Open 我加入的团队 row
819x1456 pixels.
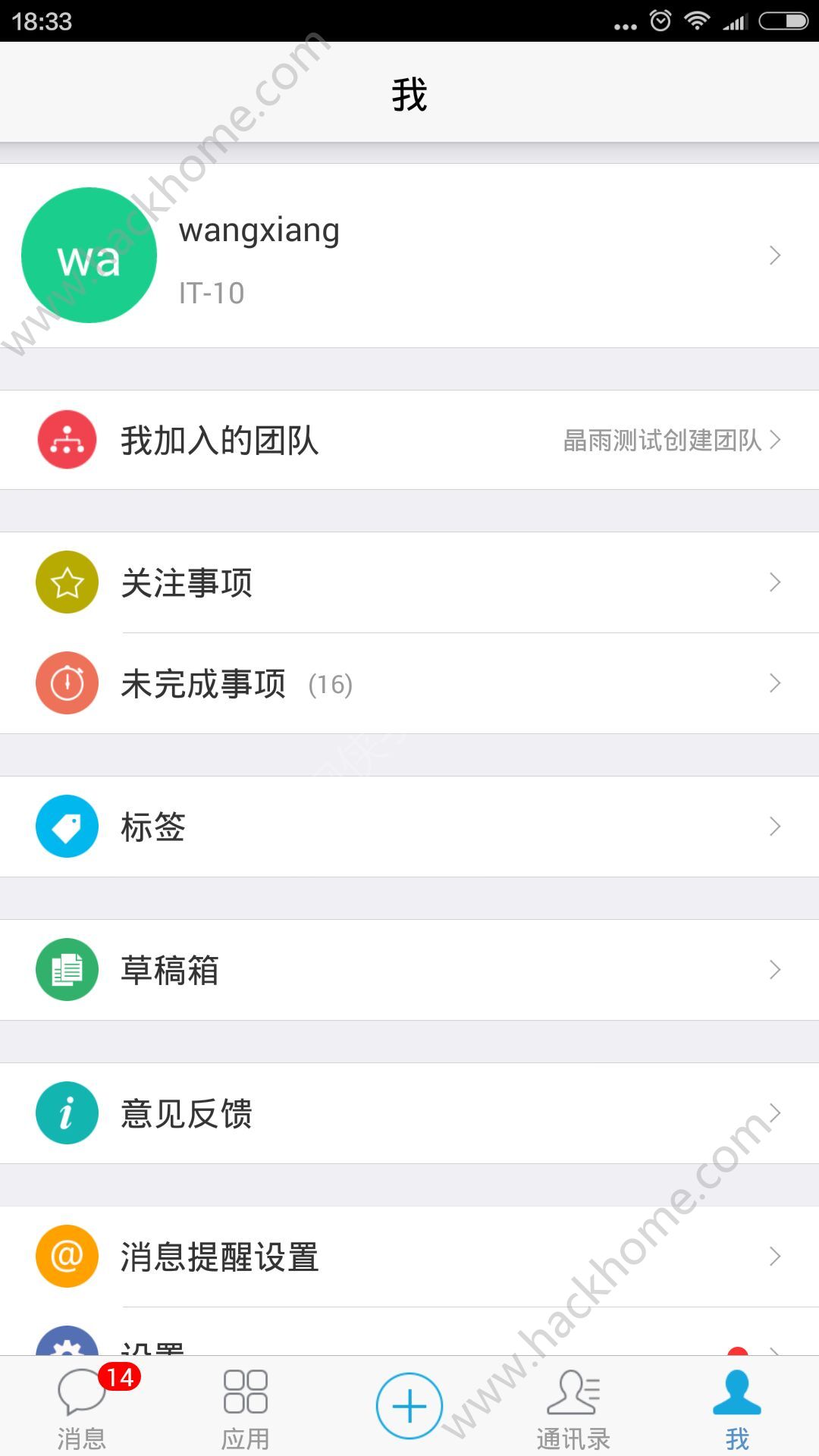409,440
